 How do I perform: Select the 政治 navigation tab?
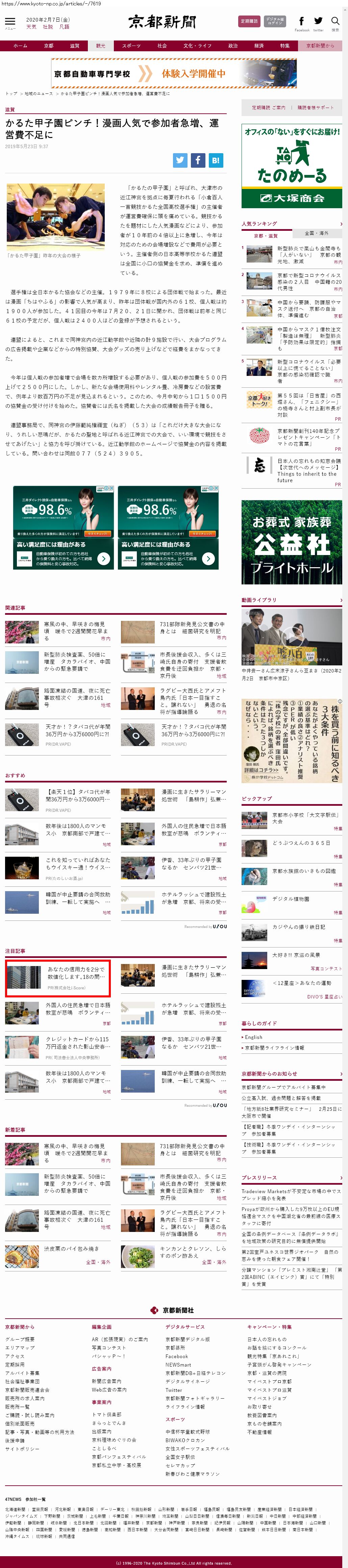coord(233,46)
